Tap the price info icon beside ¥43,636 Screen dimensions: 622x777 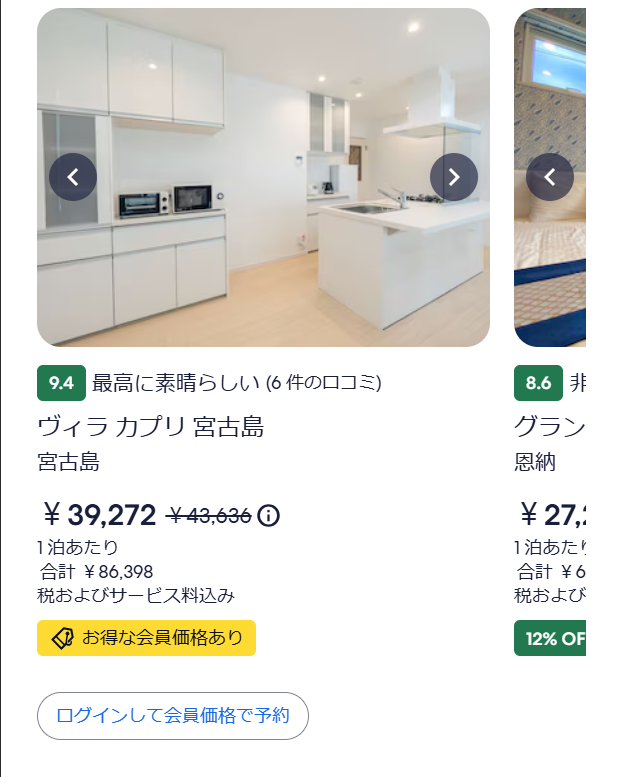coord(268,516)
